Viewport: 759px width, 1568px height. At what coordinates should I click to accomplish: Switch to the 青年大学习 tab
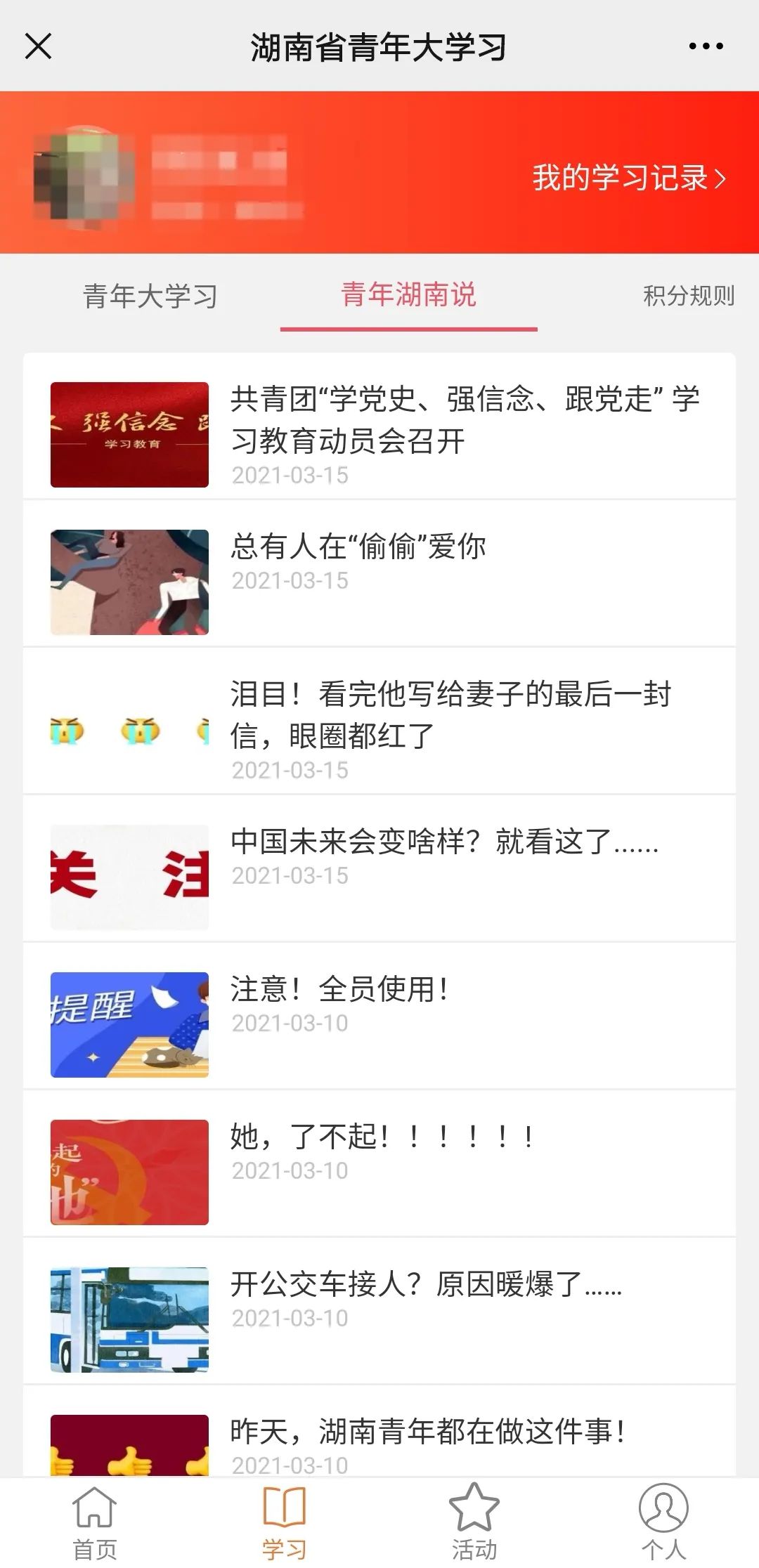pyautogui.click(x=150, y=297)
